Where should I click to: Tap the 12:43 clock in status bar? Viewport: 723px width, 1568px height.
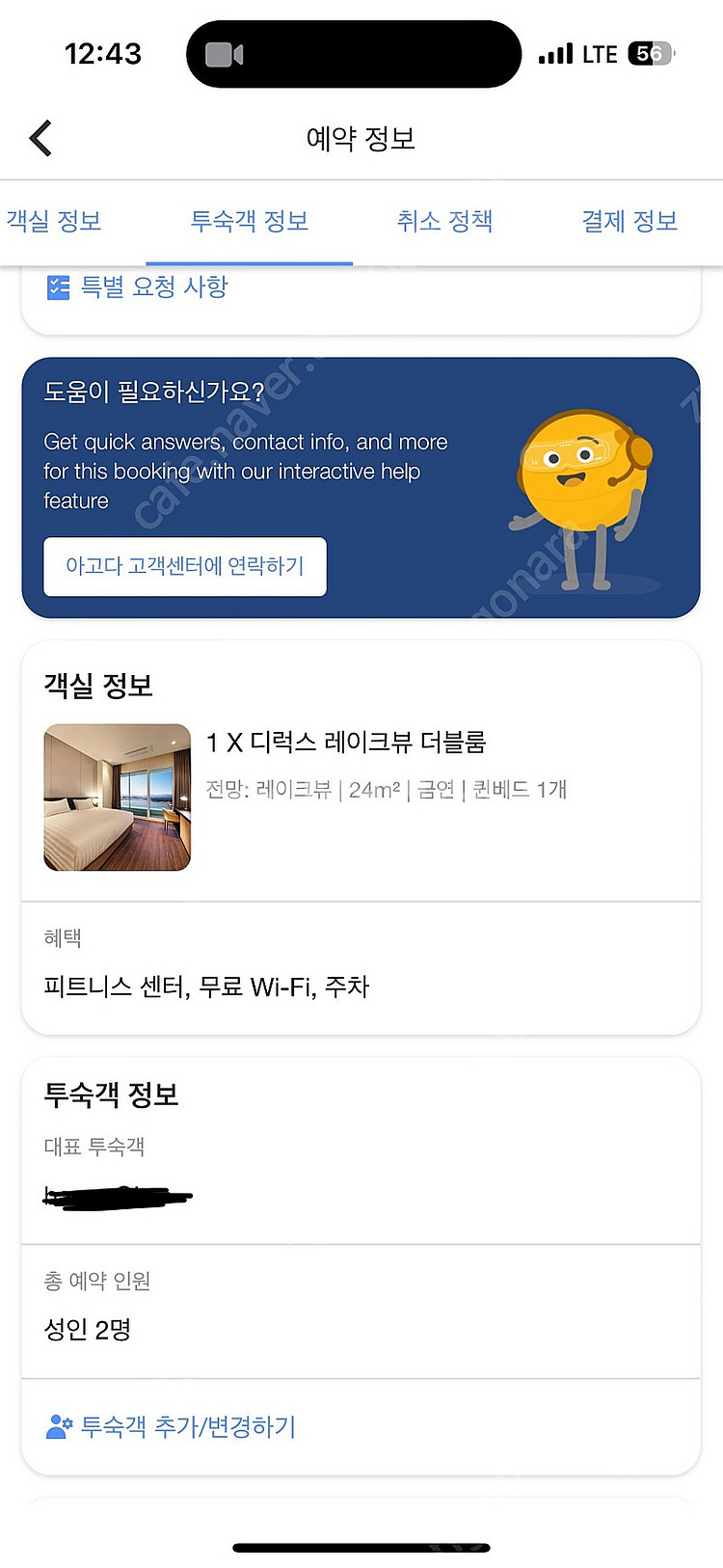click(x=103, y=53)
